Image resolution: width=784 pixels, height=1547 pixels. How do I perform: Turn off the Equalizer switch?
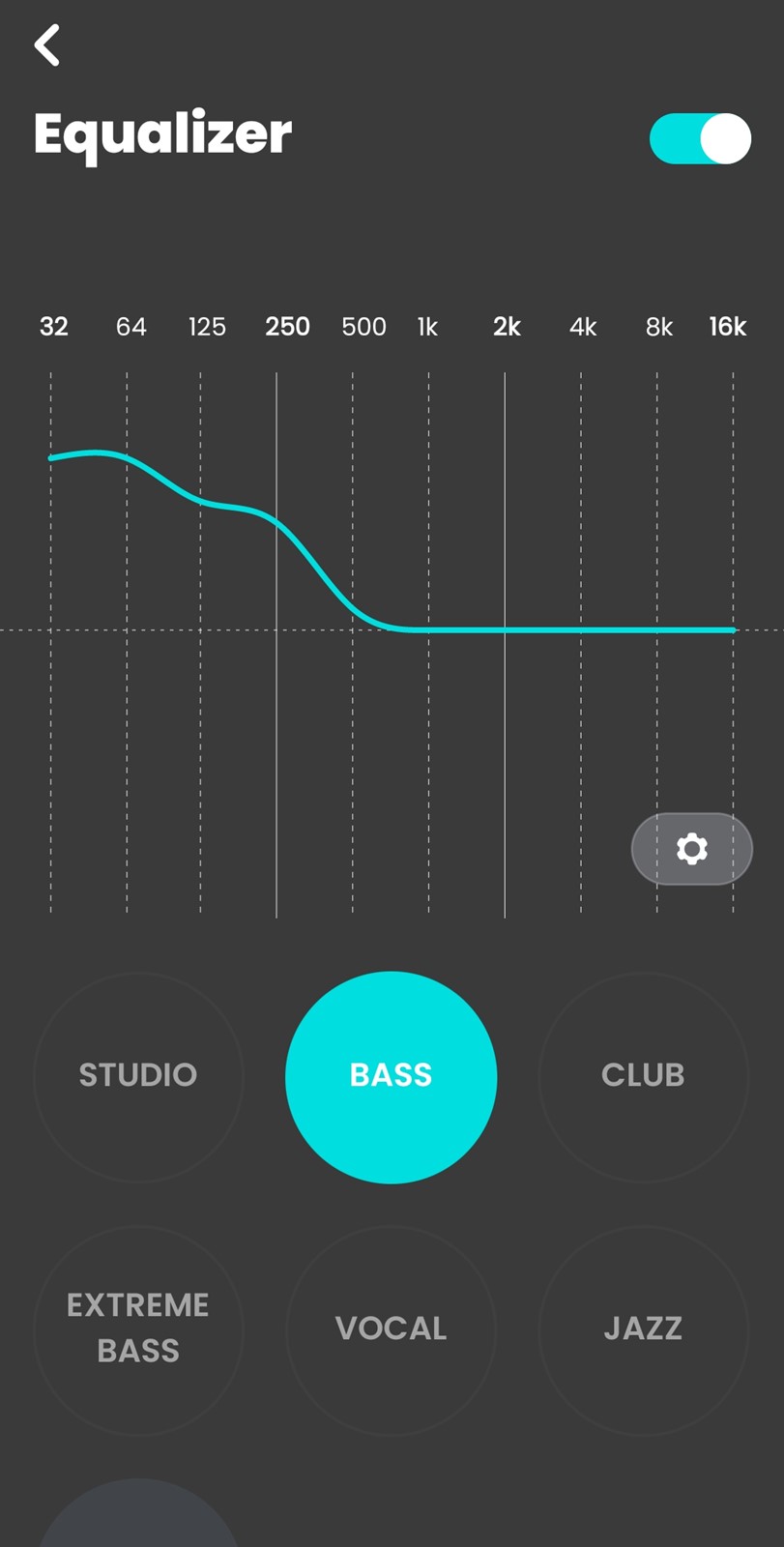point(701,139)
